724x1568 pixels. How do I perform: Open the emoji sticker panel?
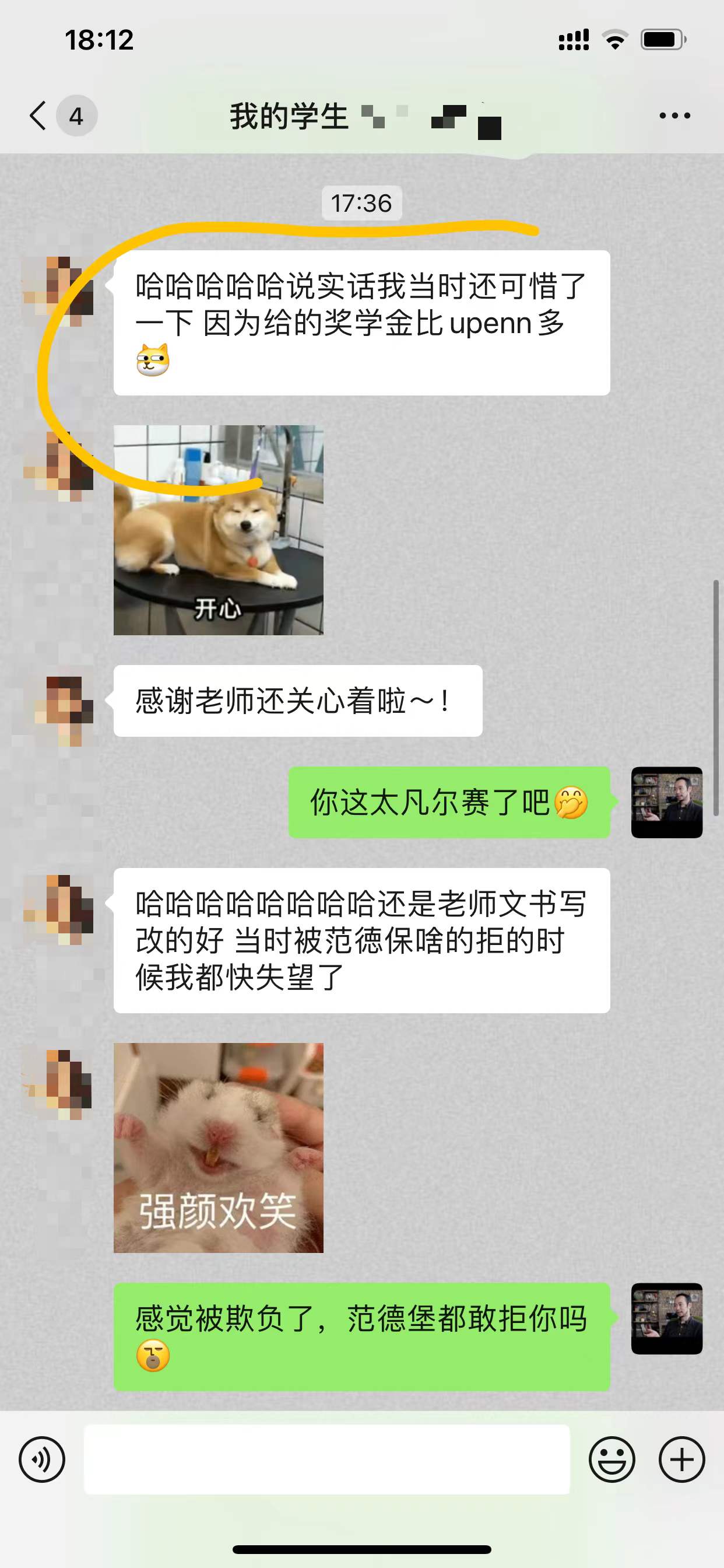[611, 1459]
